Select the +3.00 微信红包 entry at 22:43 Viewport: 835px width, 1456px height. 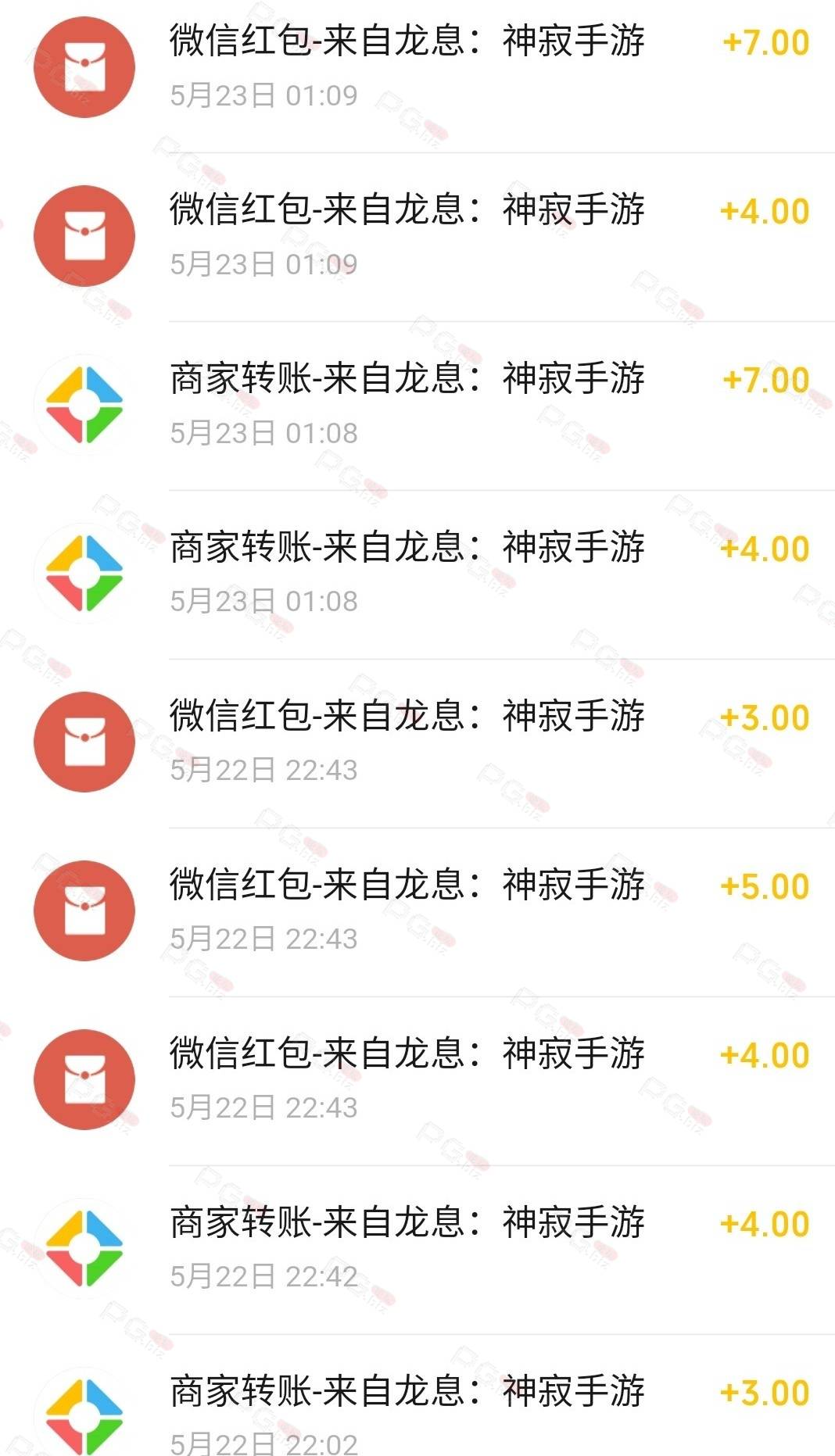pyautogui.click(x=417, y=743)
